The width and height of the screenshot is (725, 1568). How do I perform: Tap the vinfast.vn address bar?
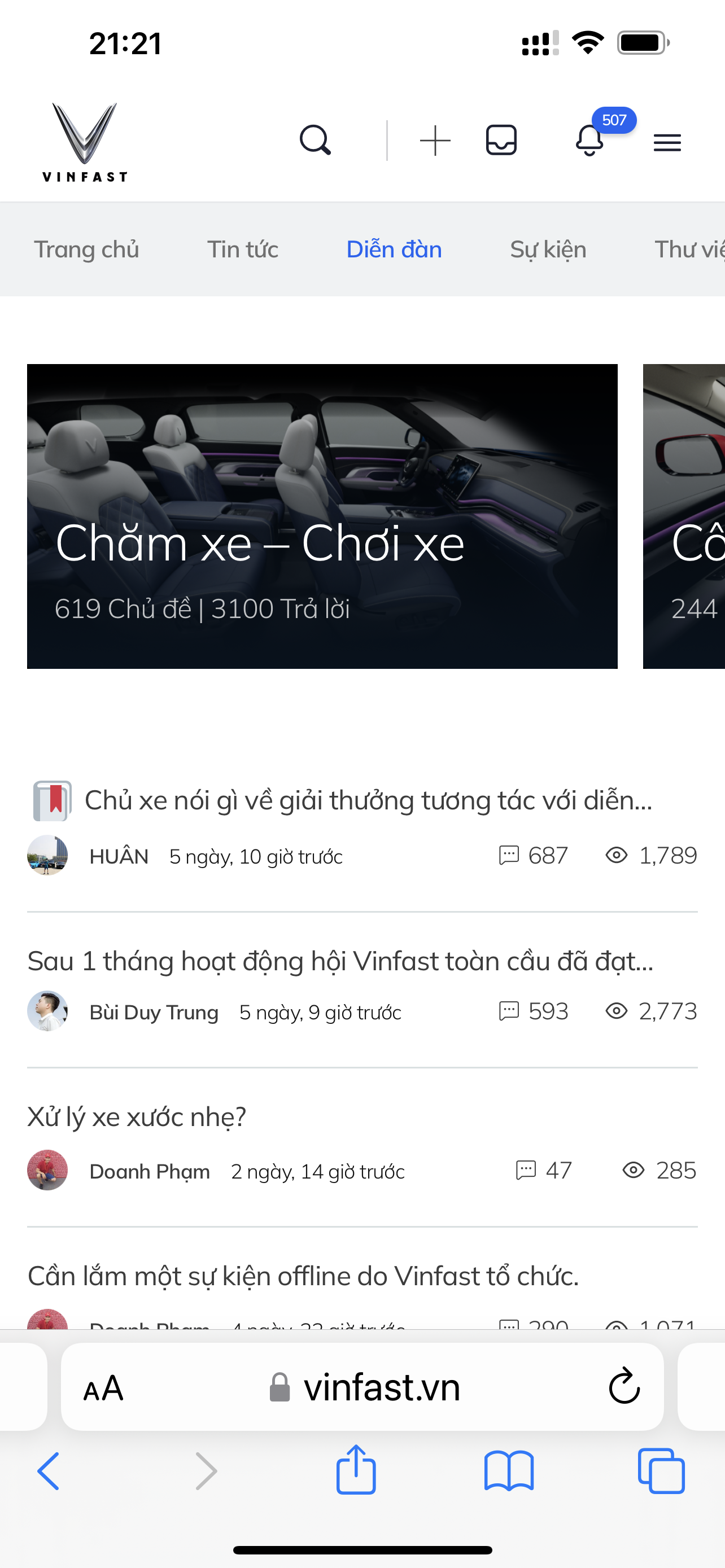(x=365, y=1388)
